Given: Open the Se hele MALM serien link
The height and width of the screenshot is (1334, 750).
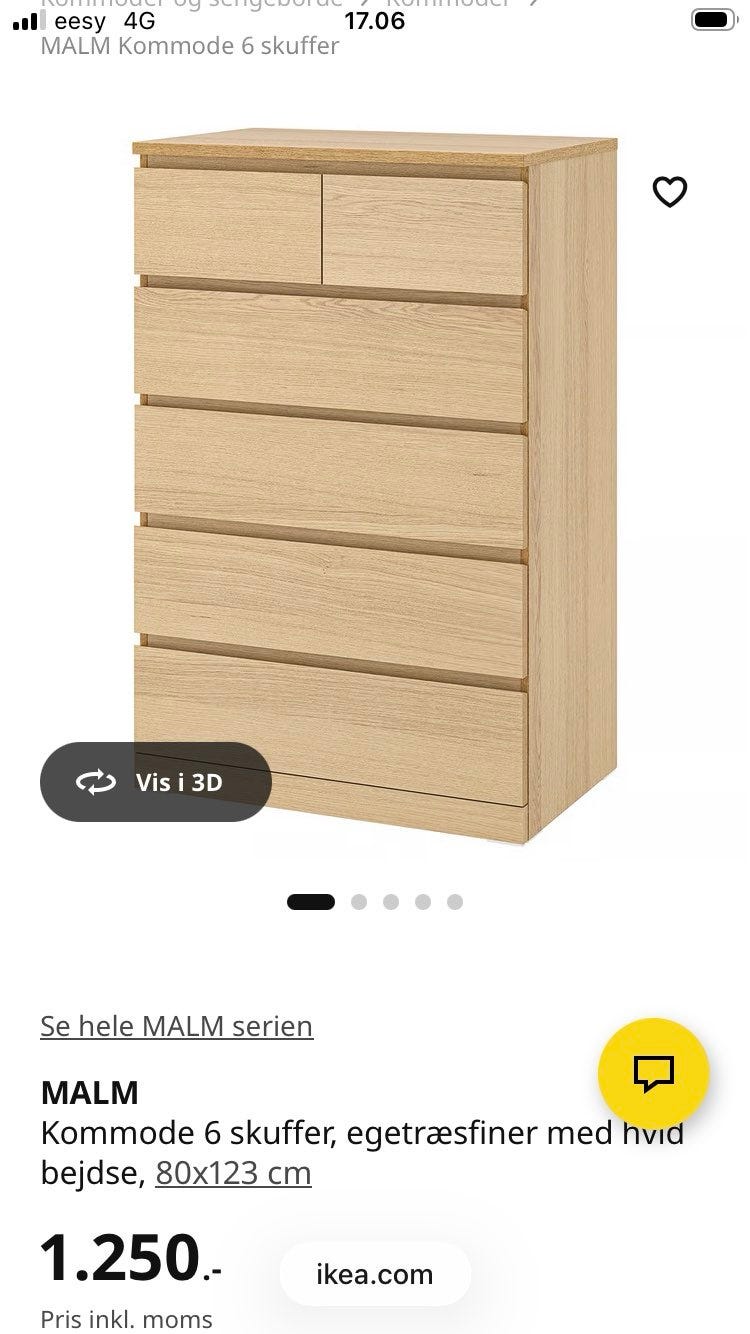Looking at the screenshot, I should (x=176, y=1026).
